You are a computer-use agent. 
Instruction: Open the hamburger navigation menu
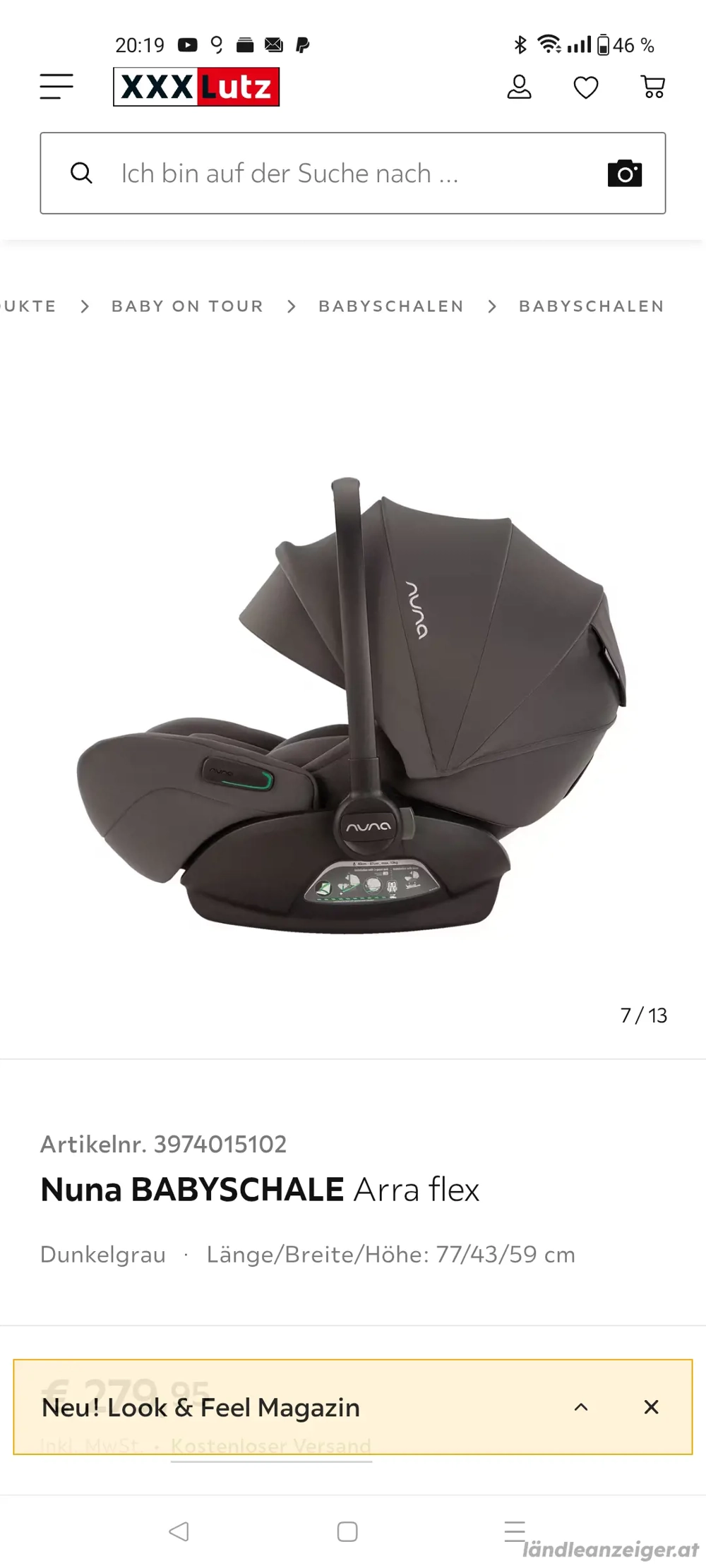(56, 87)
